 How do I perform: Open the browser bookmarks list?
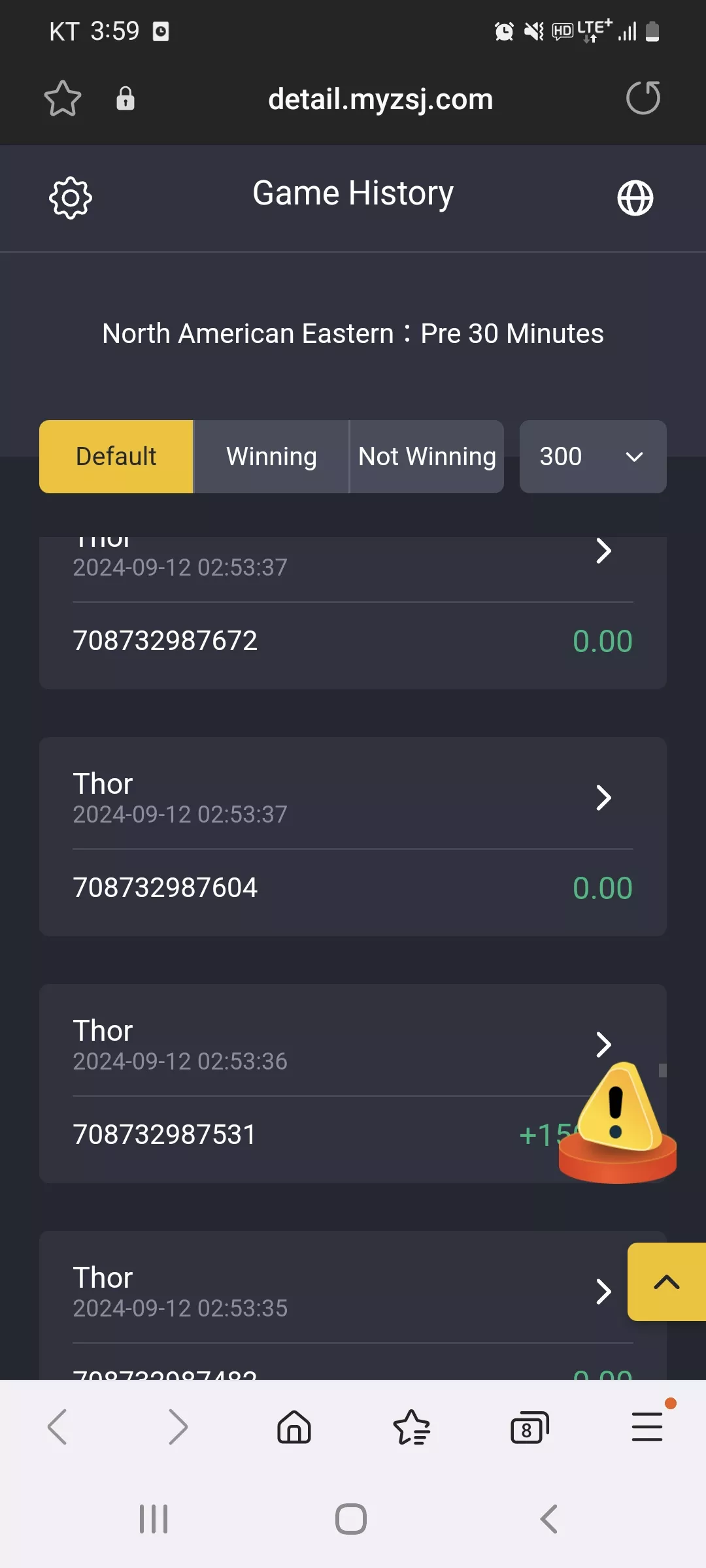[x=412, y=1427]
